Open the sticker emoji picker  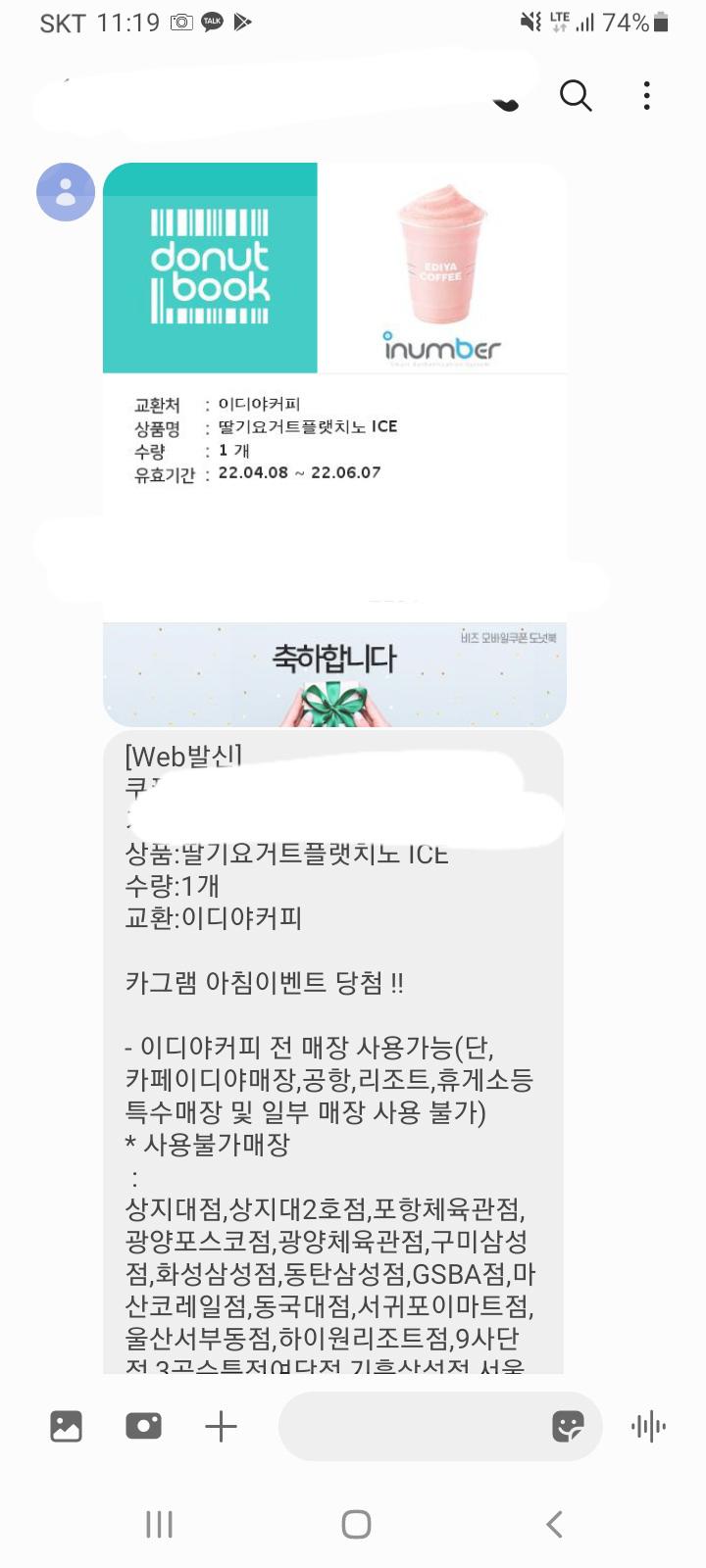point(568,1426)
